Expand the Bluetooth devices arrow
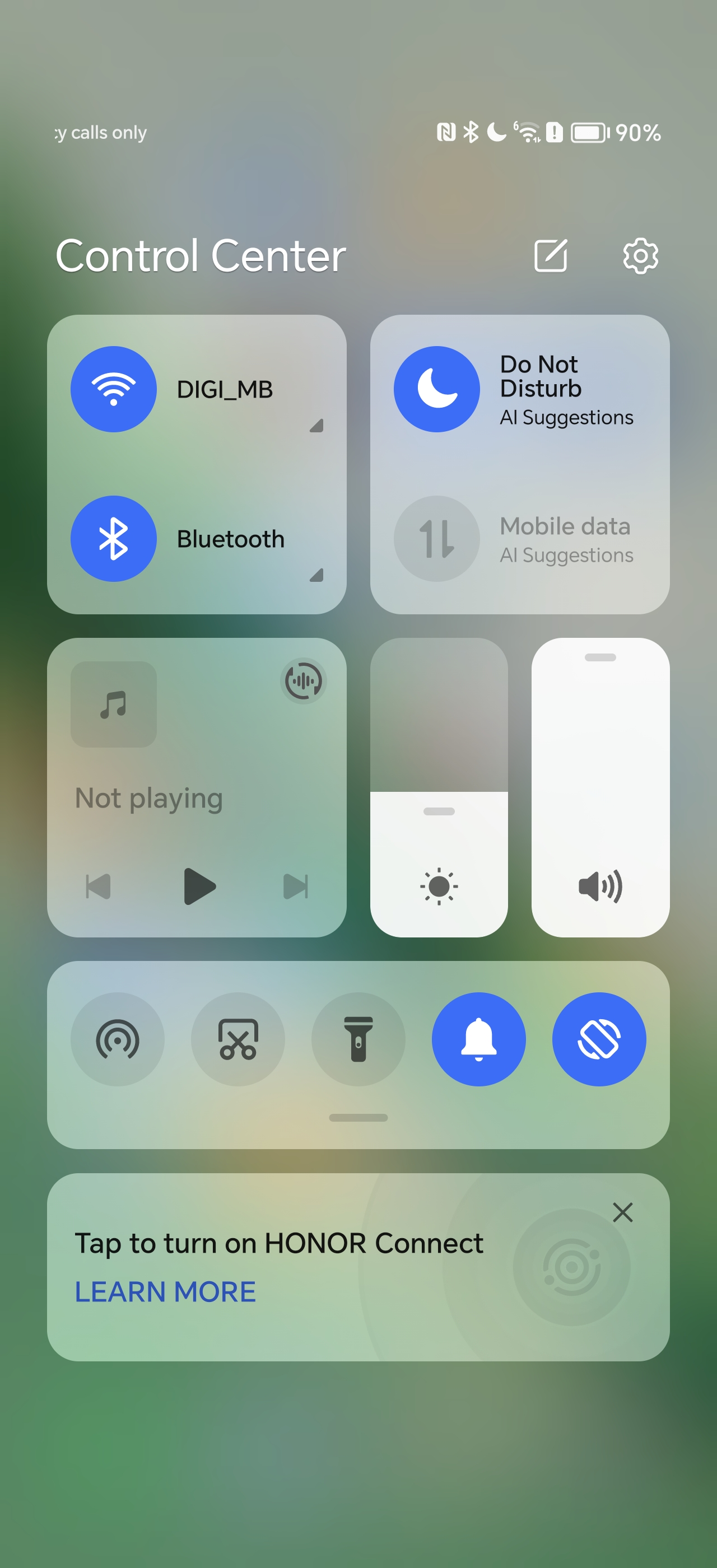The image size is (717, 1568). [x=316, y=575]
